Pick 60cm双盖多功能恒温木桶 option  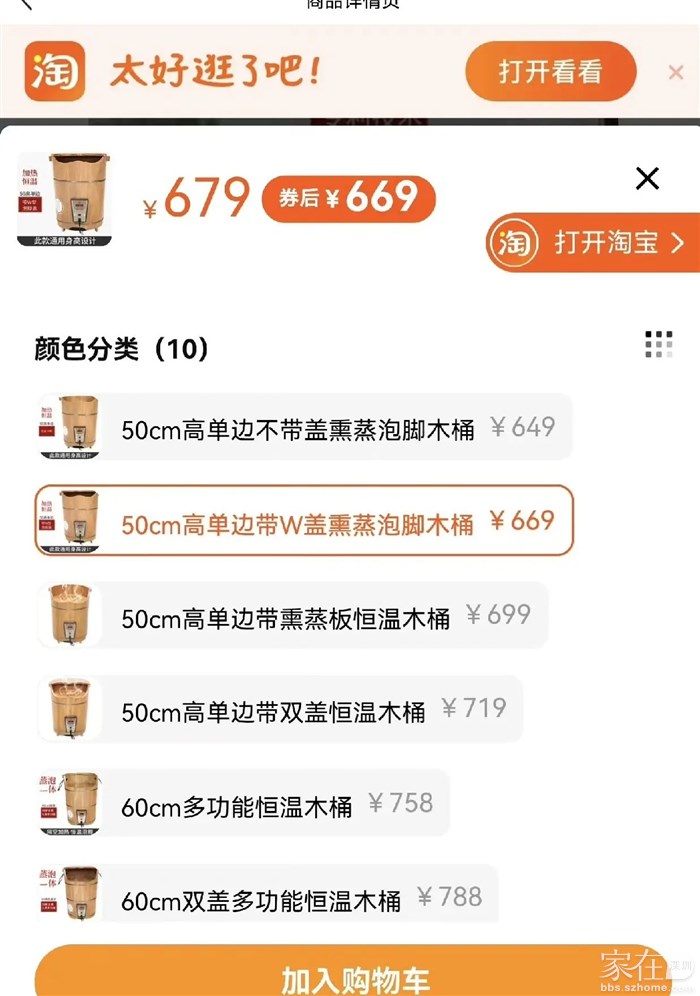tap(267, 898)
